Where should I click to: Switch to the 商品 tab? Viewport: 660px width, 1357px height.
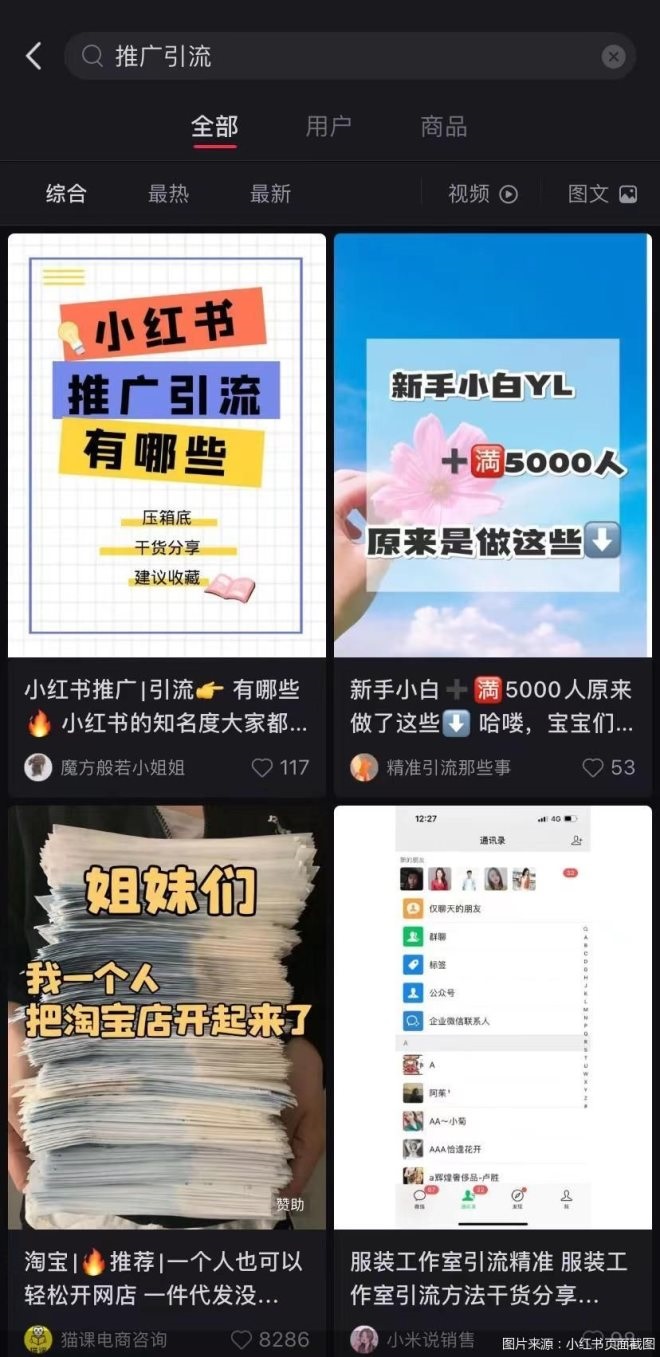coord(443,127)
